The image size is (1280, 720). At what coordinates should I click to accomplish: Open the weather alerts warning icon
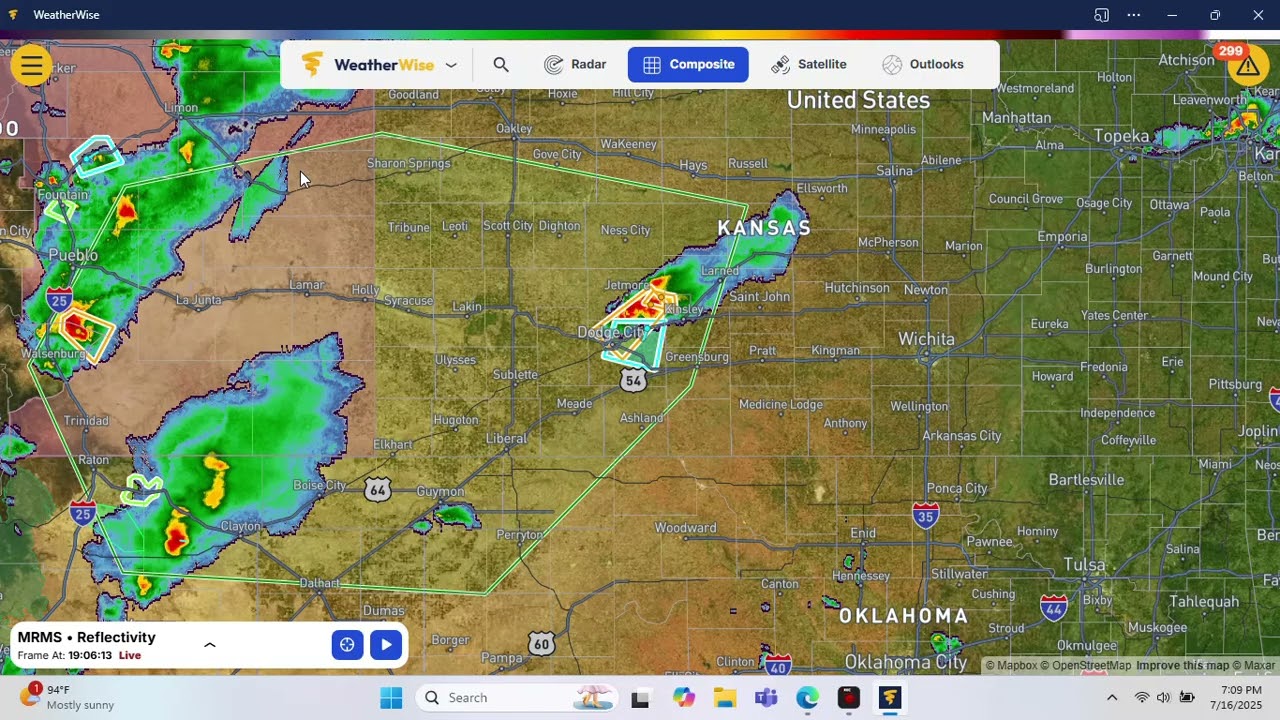tap(1246, 66)
